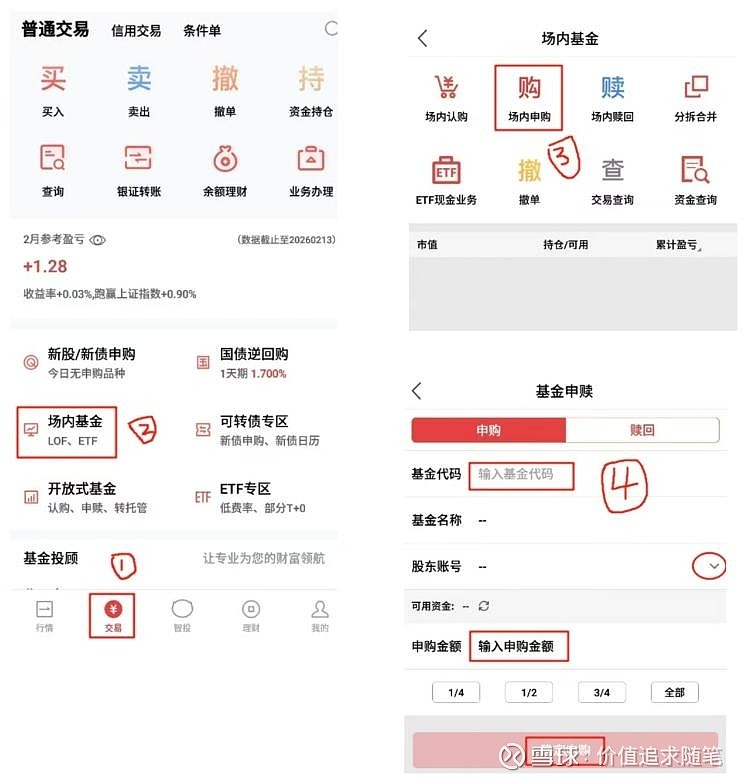Select the 卖出 (Sell) icon
Image resolution: width=745 pixels, height=780 pixels.
coord(138,95)
